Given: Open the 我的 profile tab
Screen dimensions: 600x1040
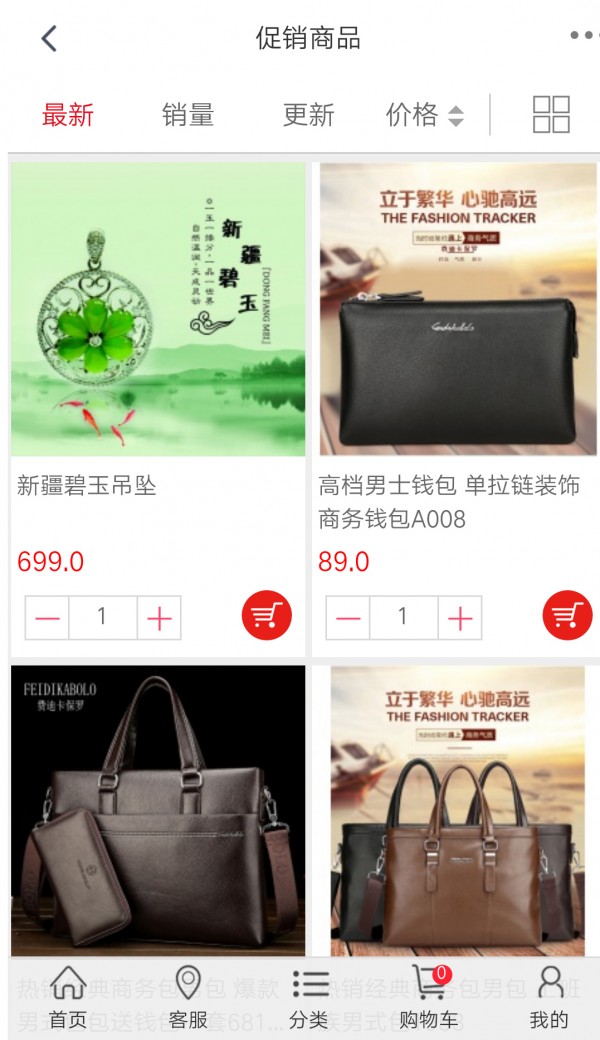Looking at the screenshot, I should coord(549,998).
